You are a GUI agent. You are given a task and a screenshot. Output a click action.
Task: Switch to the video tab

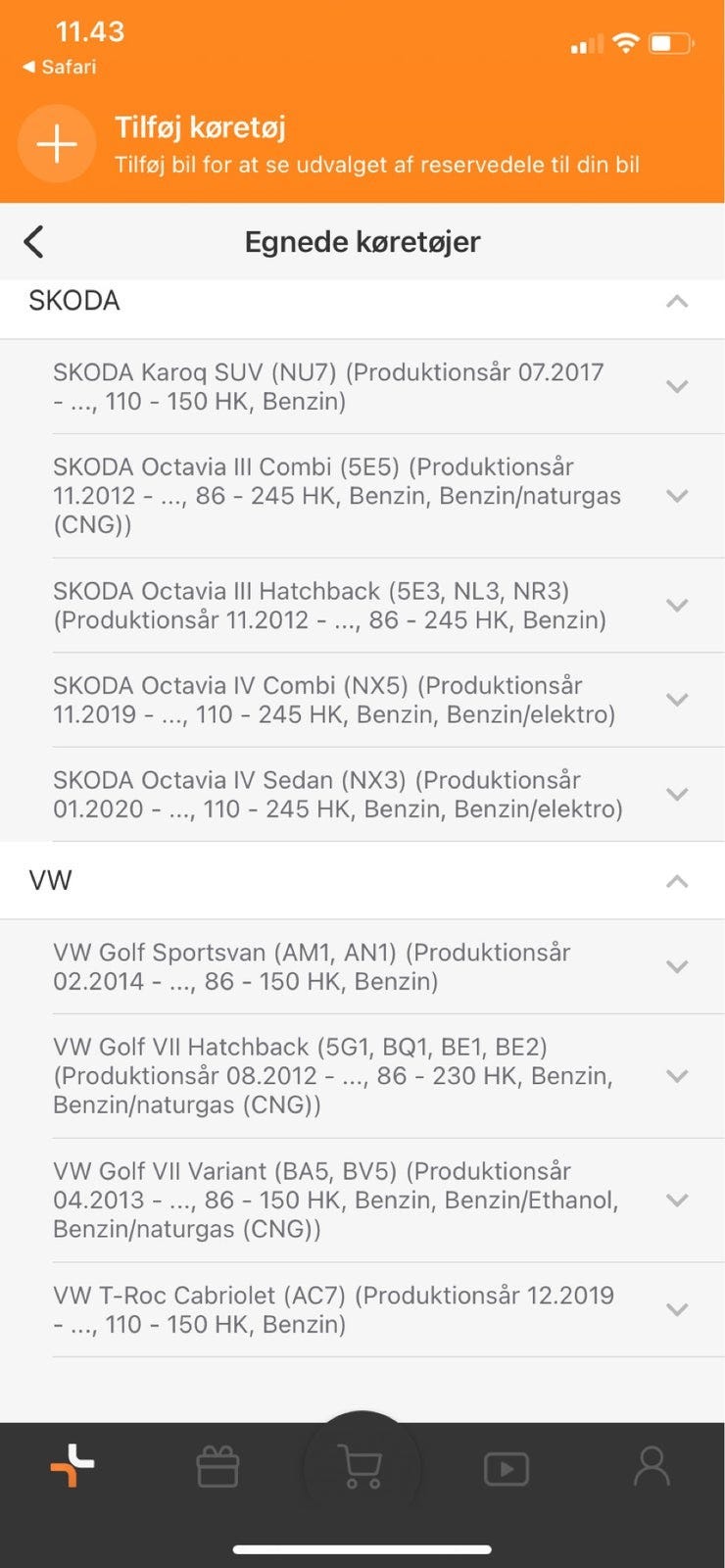pos(507,1469)
